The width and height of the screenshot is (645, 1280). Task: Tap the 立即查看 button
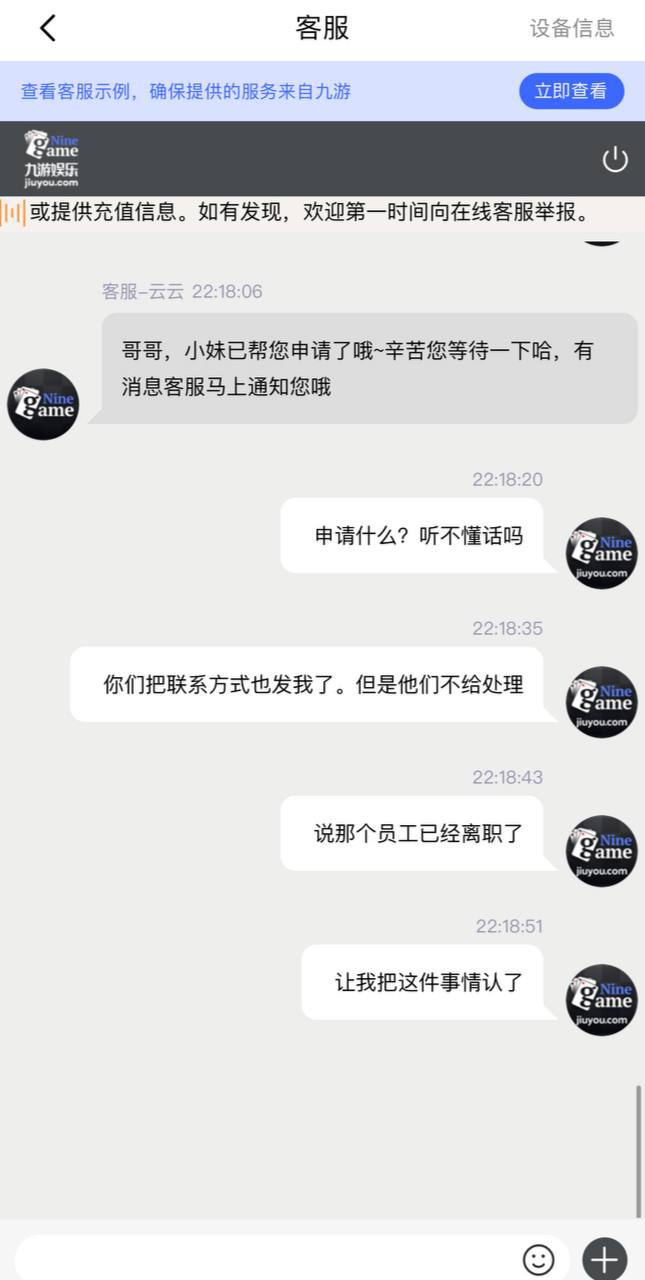(x=571, y=91)
